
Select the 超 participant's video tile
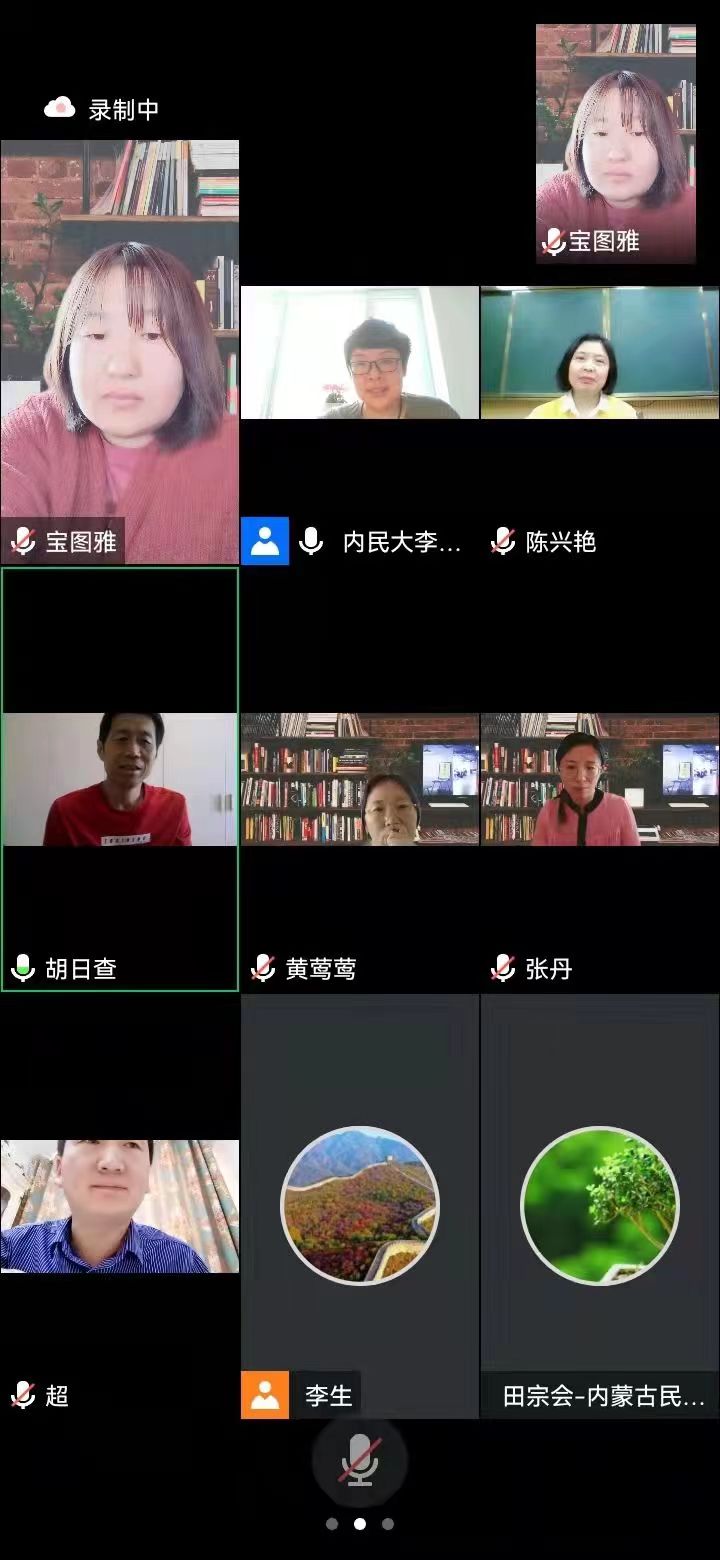click(x=120, y=1206)
